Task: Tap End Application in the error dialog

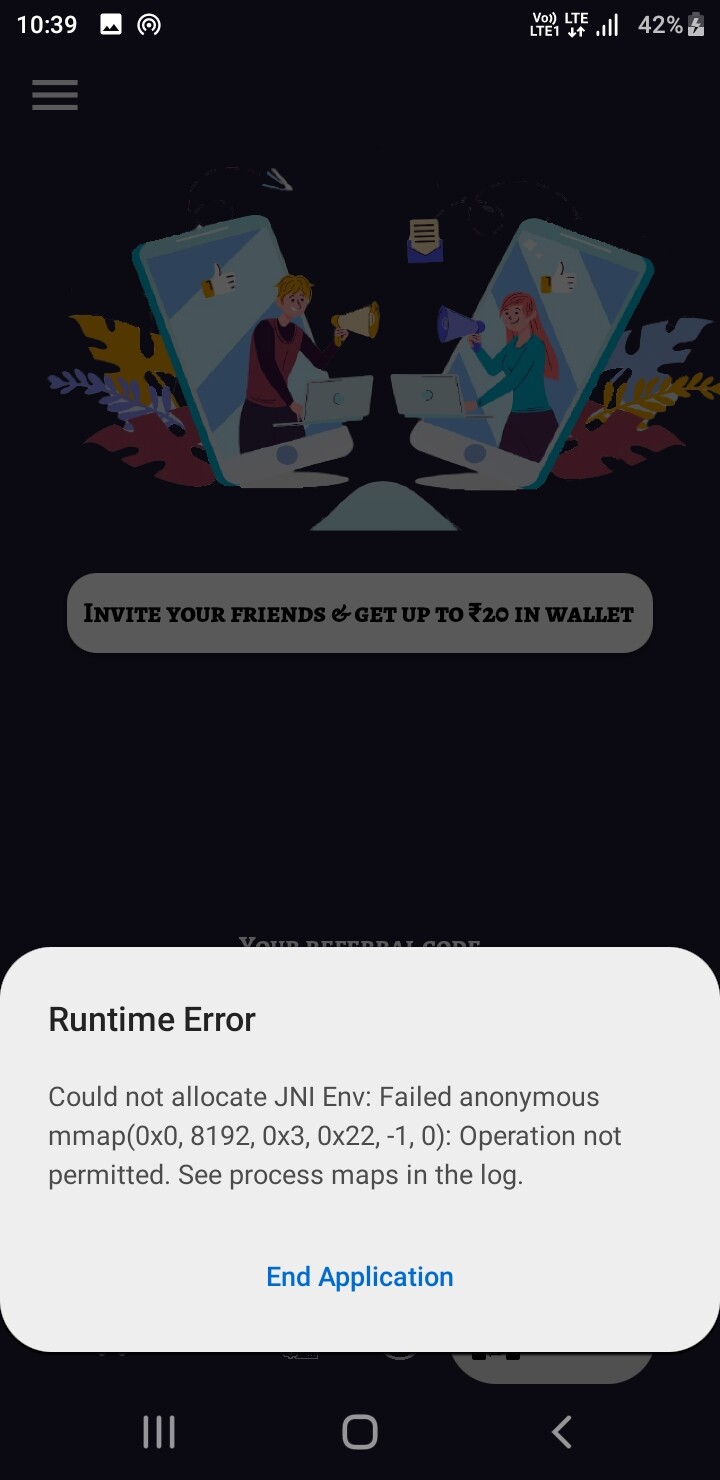Action: coord(360,1277)
